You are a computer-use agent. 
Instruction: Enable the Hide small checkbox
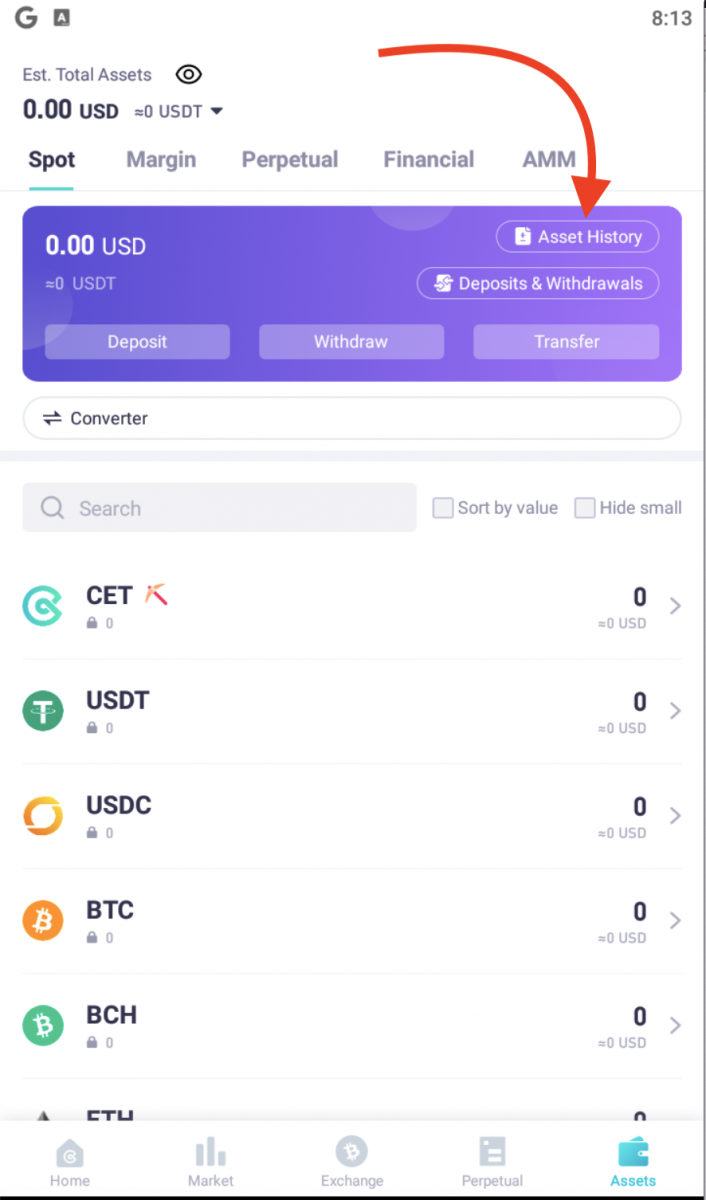[585, 508]
